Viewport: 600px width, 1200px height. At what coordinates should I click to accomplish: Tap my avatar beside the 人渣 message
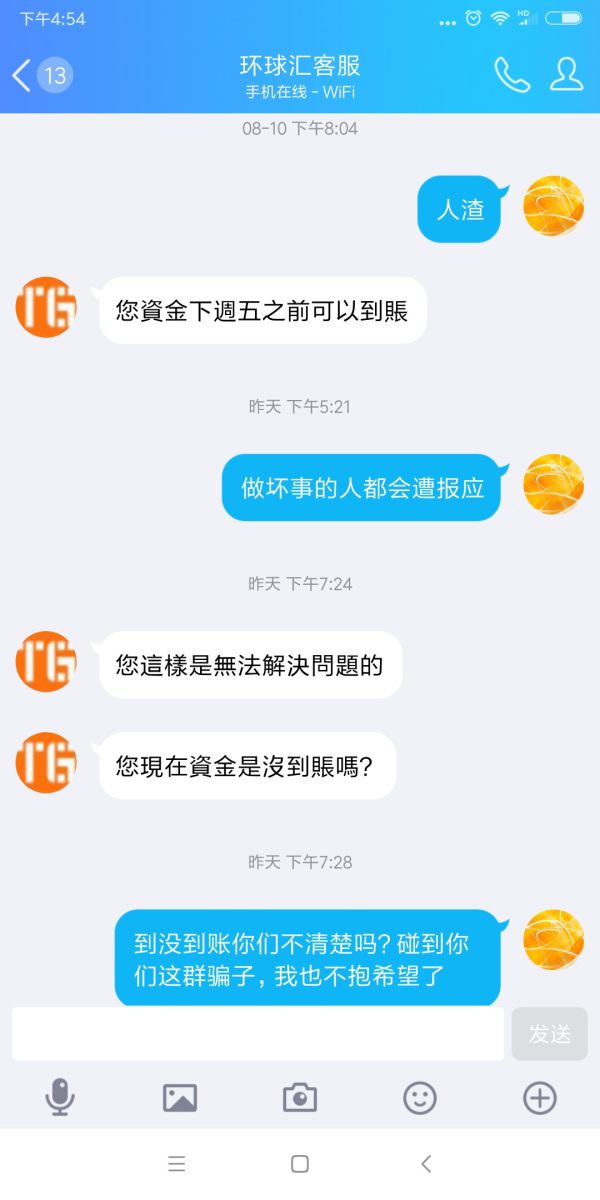[x=553, y=206]
